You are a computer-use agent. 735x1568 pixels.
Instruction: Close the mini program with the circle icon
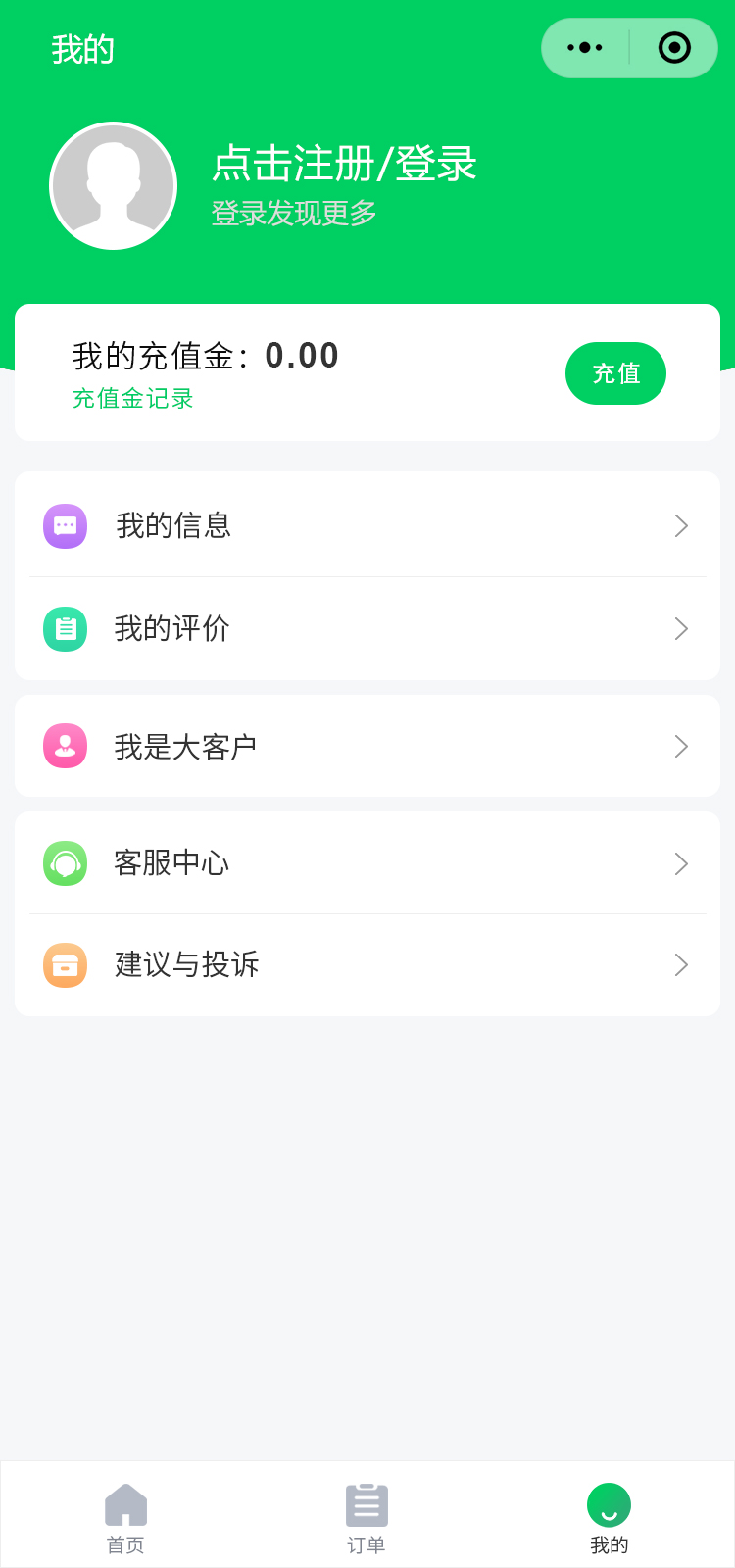point(674,48)
